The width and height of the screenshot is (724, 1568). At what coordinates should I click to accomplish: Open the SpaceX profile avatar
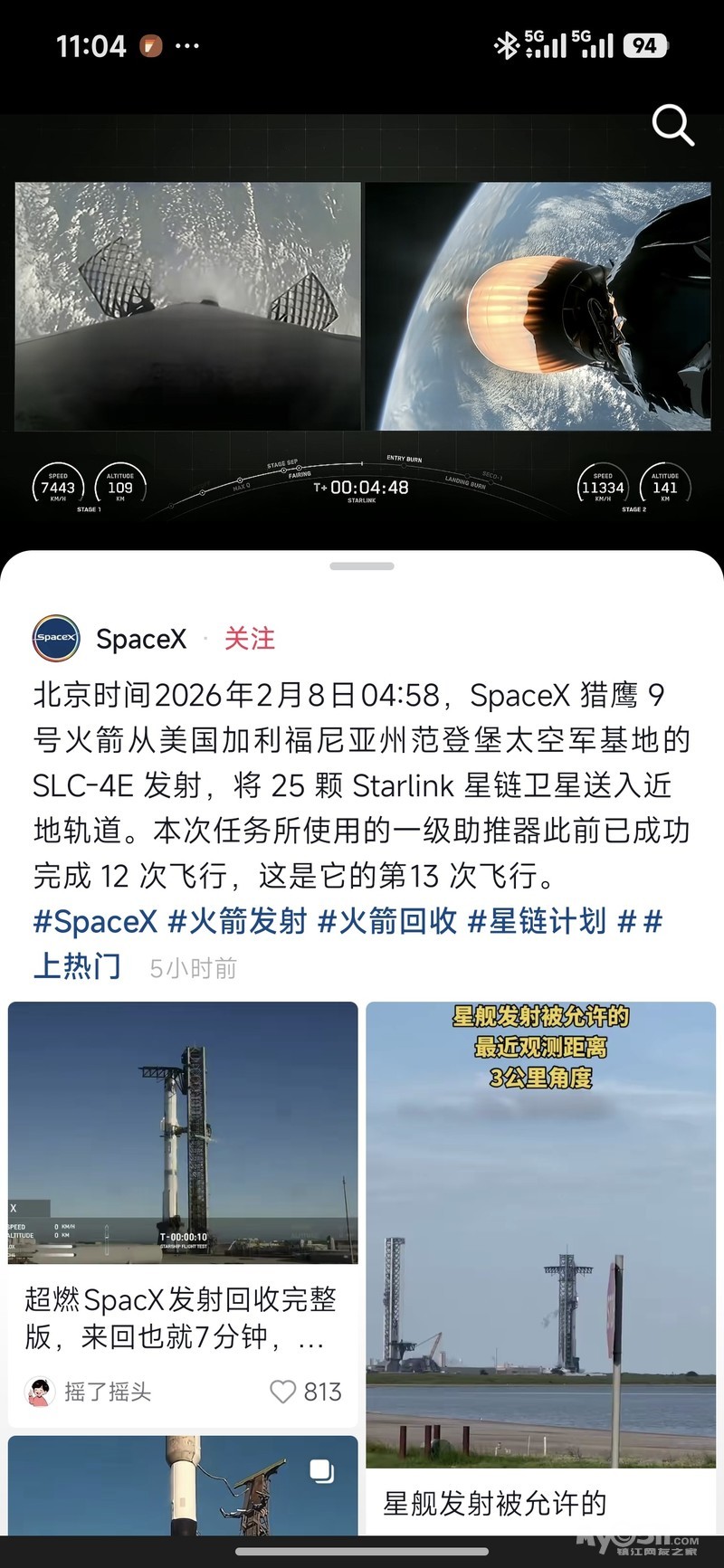pyautogui.click(x=56, y=638)
